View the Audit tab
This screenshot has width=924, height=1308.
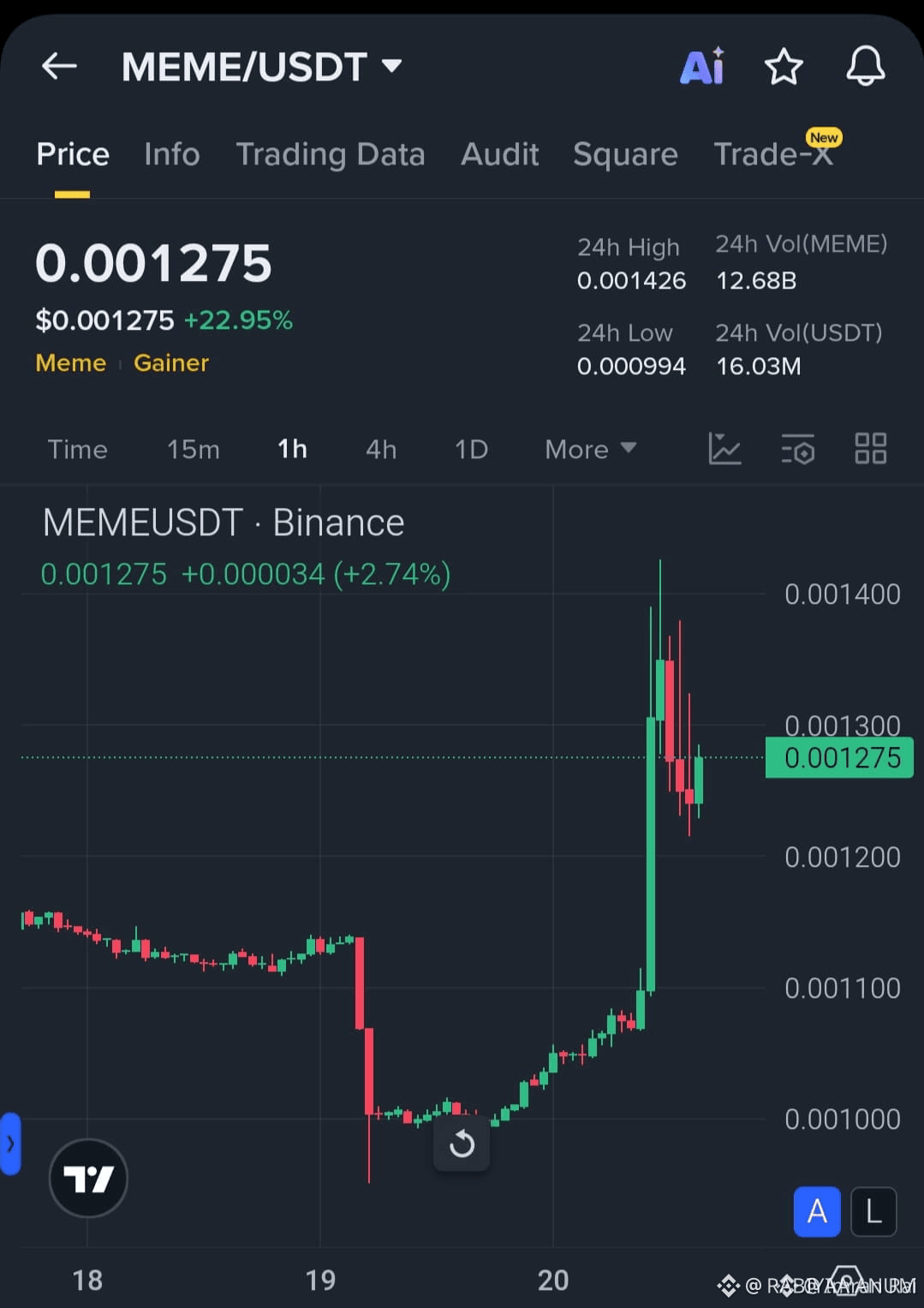[x=500, y=154]
